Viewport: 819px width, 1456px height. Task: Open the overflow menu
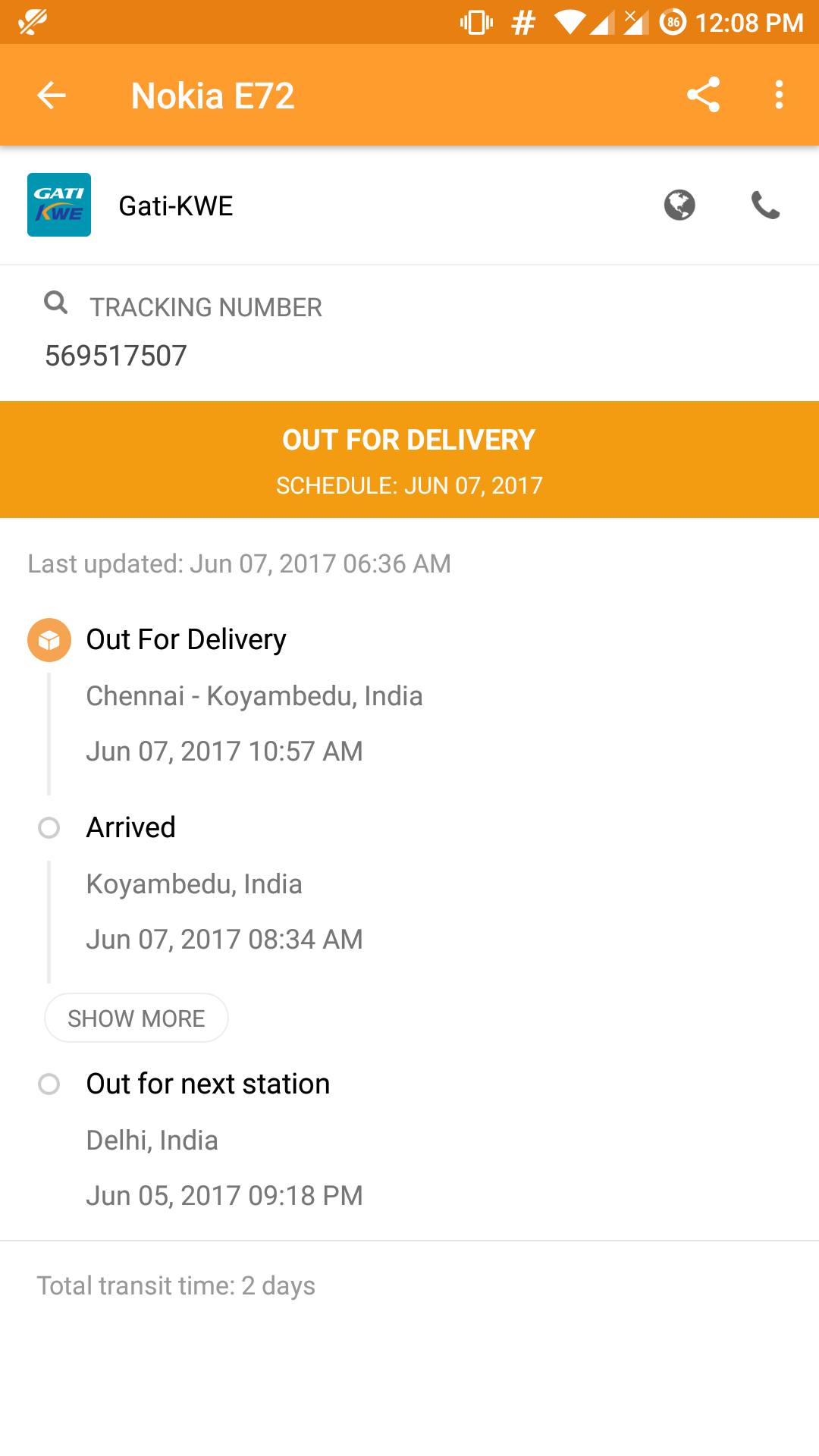(x=779, y=96)
